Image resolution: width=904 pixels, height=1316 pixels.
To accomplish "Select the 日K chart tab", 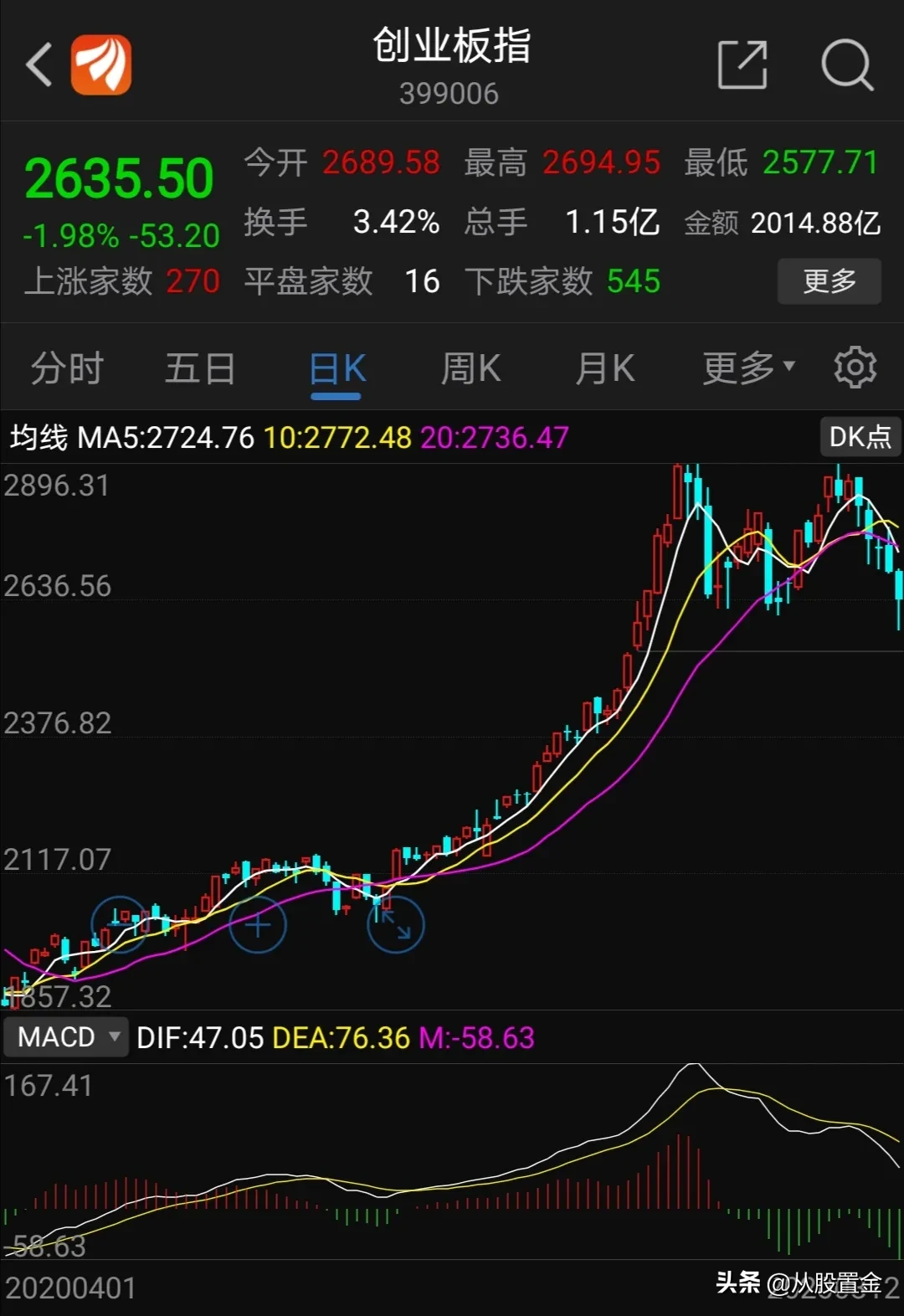I will tap(336, 370).
